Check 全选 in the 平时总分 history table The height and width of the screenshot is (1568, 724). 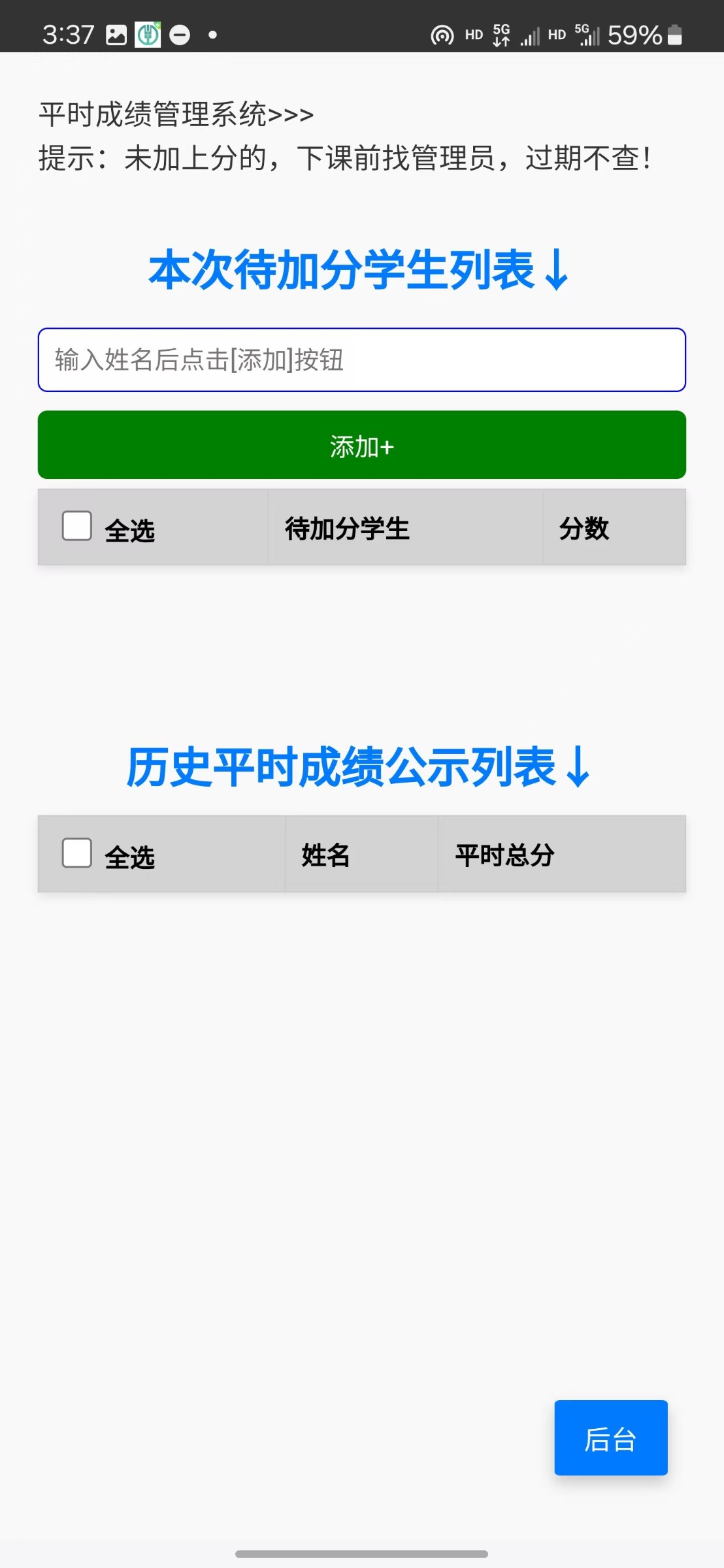pyautogui.click(x=77, y=853)
